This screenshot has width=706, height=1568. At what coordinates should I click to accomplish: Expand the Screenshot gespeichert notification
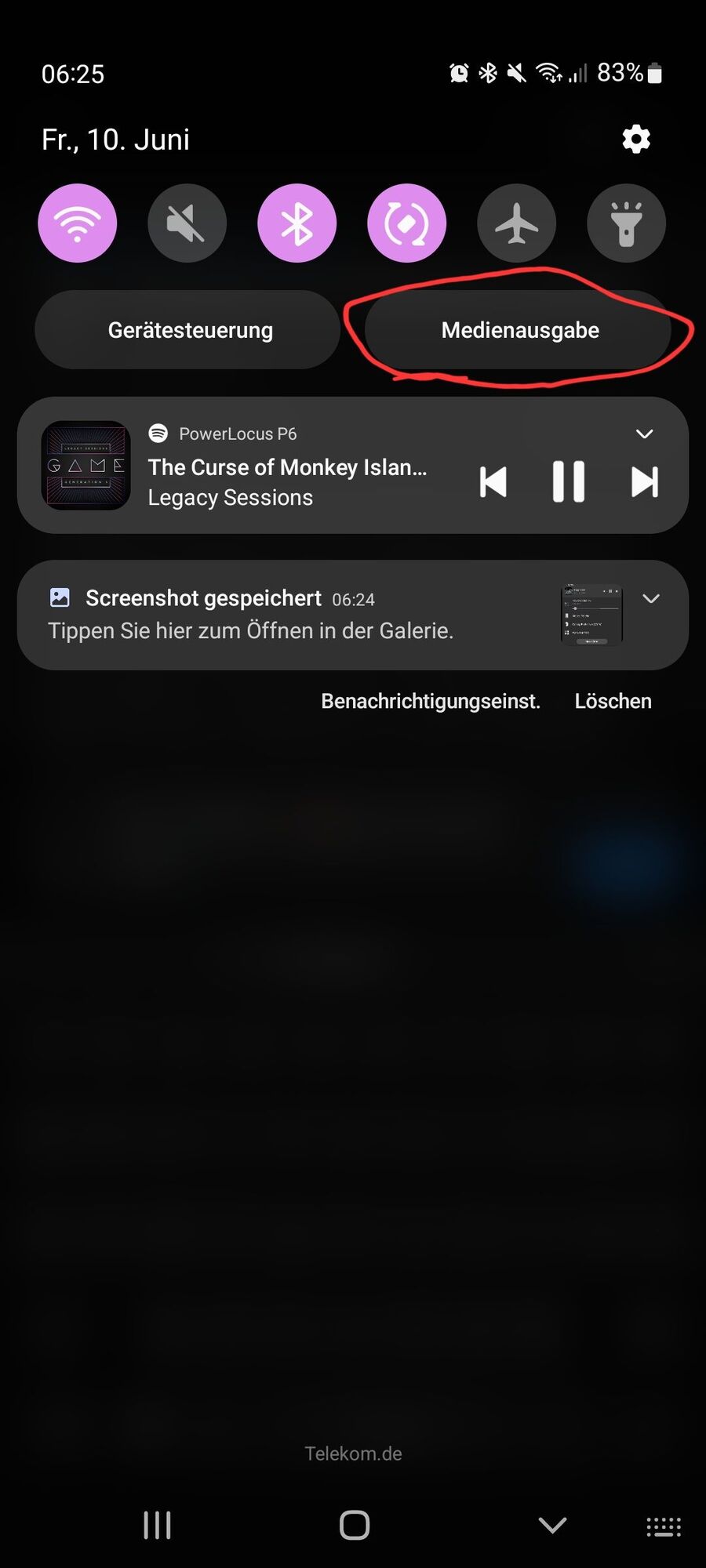[651, 599]
